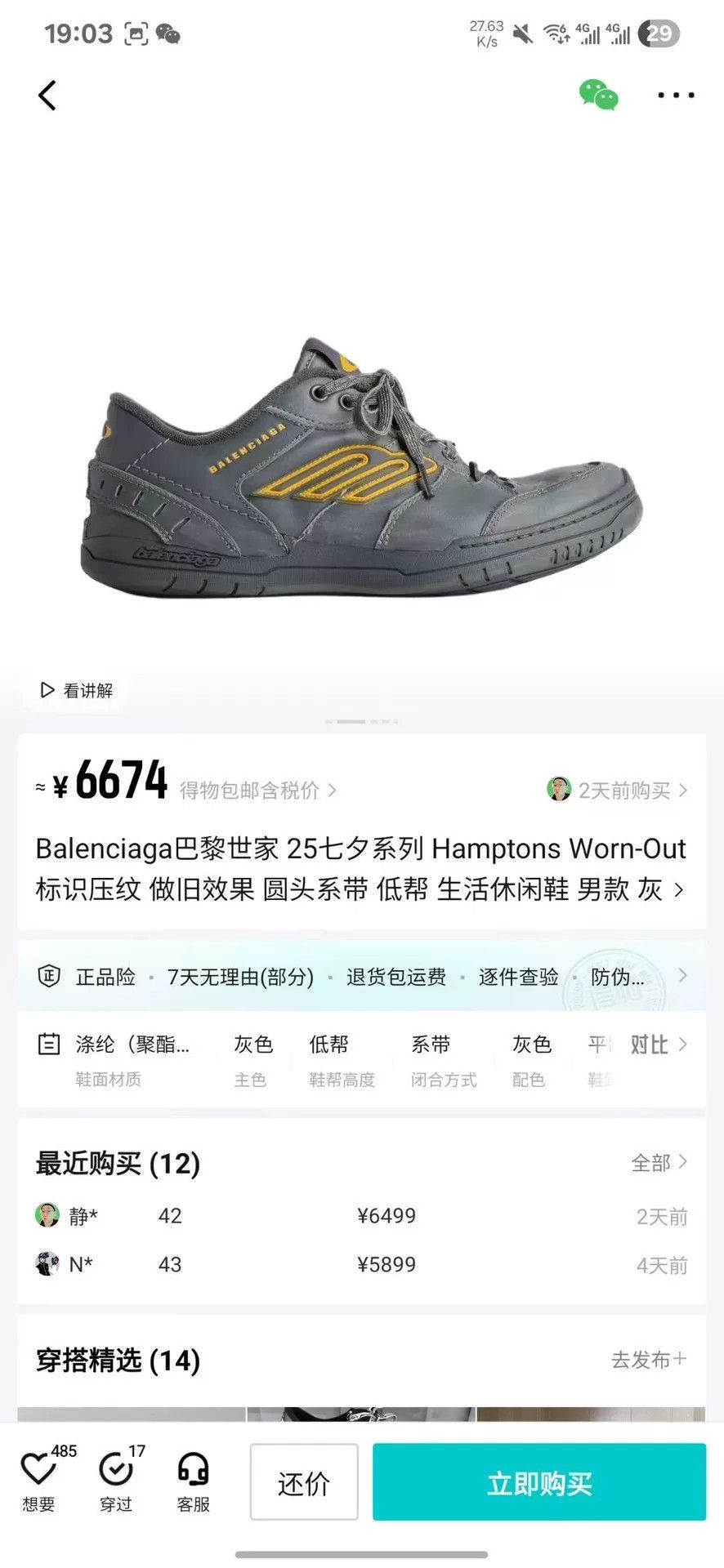Share via the WeChat icon
Viewport: 724px width, 1568px height.
click(x=598, y=95)
